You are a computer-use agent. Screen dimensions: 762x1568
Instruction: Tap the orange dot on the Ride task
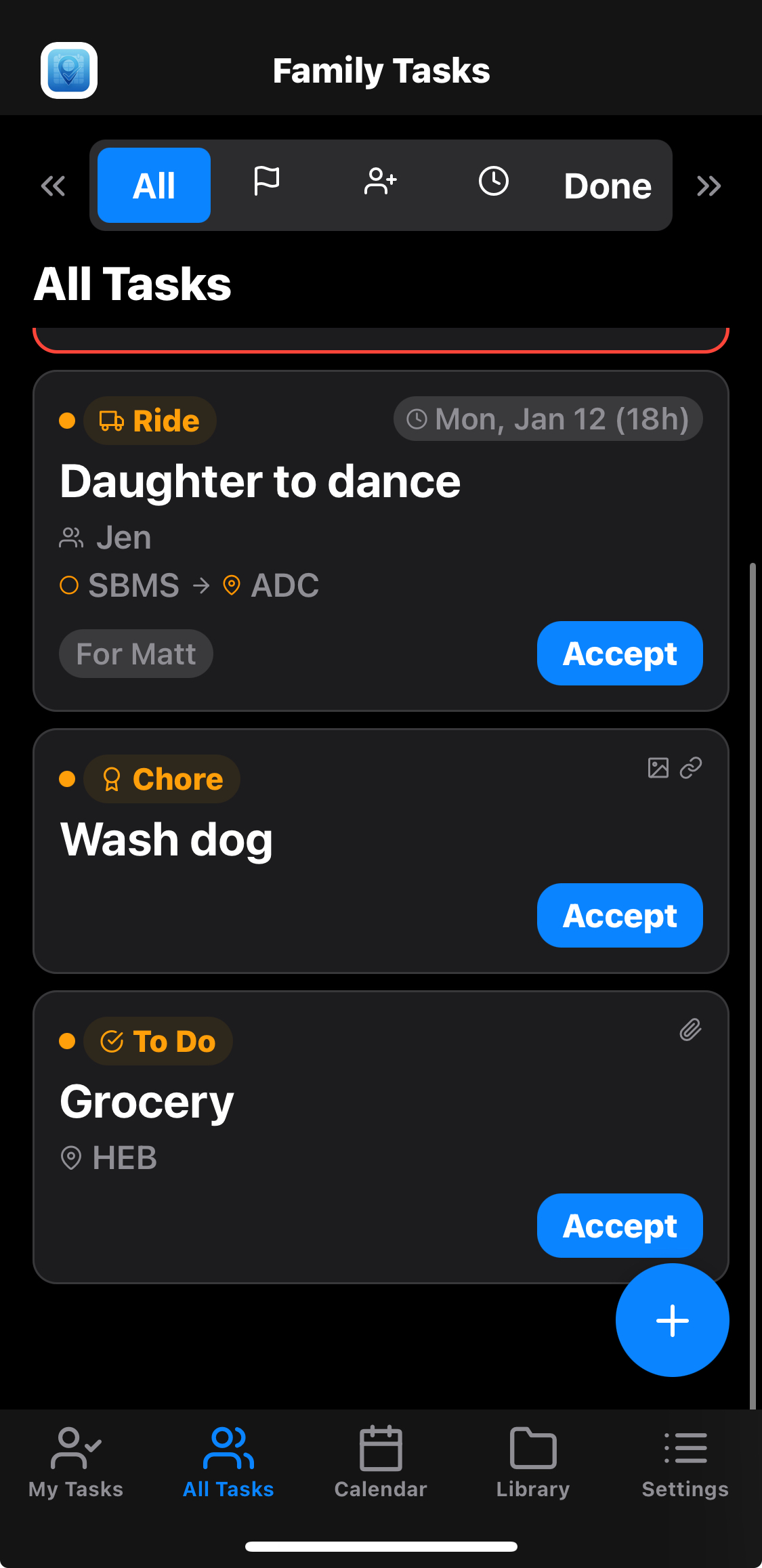(67, 420)
